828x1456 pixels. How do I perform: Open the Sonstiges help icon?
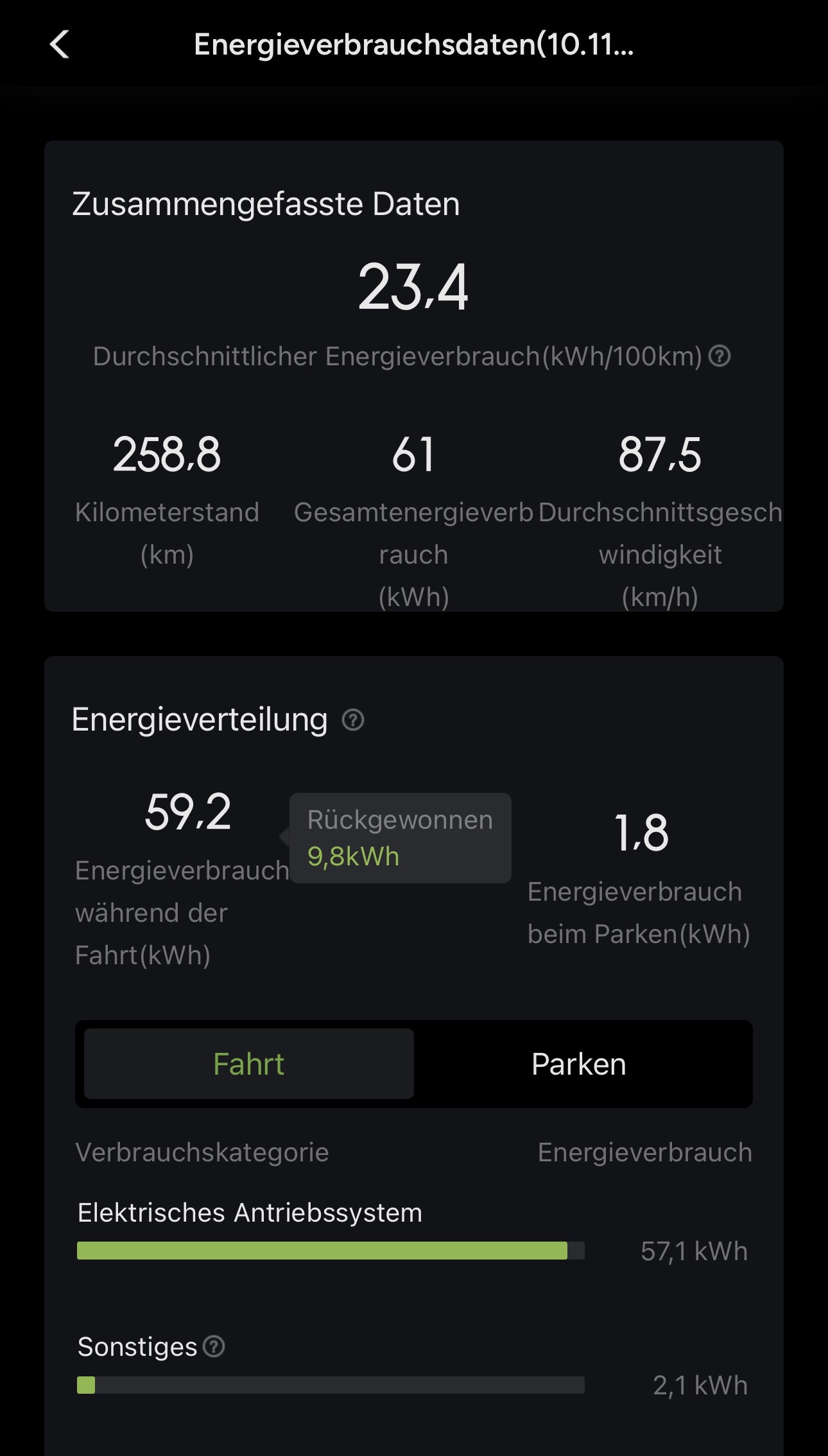click(214, 1346)
